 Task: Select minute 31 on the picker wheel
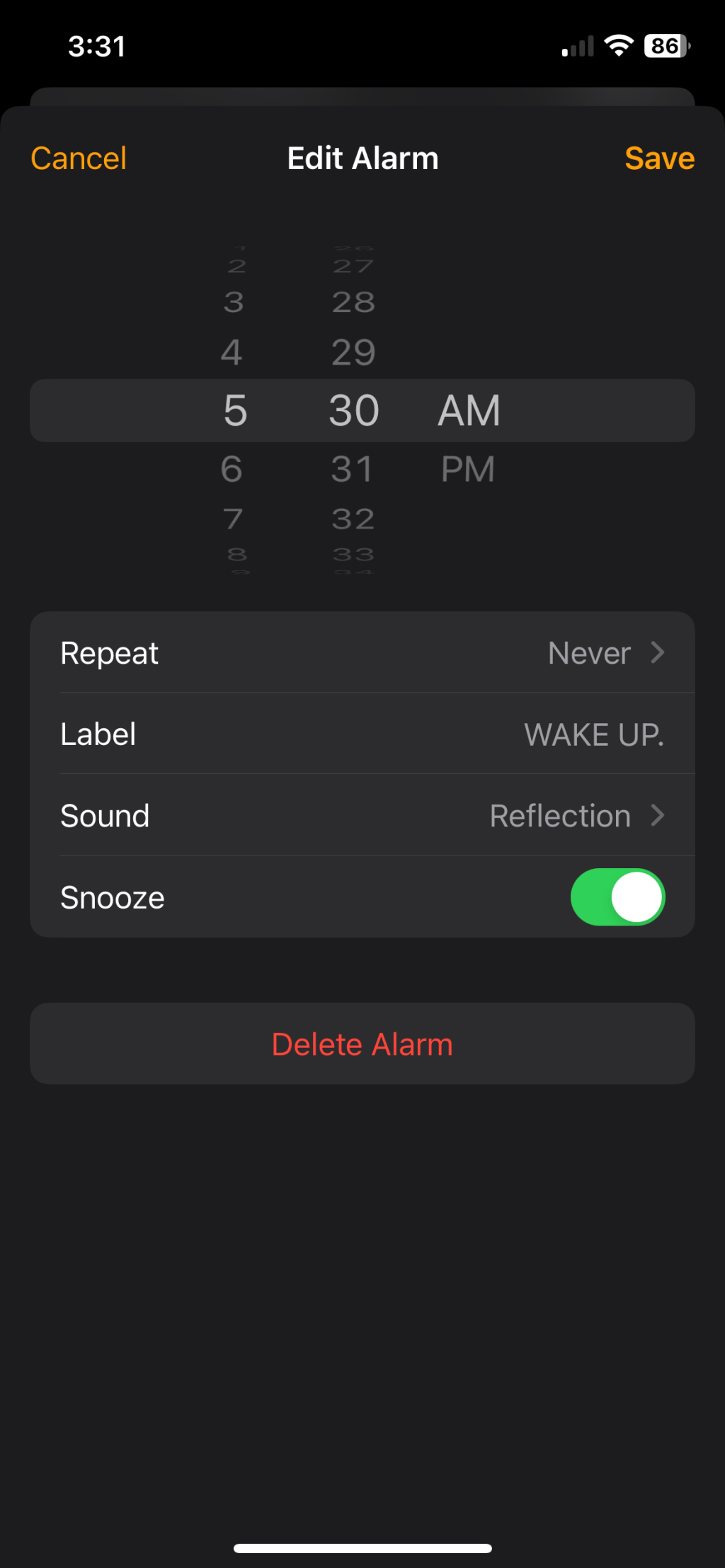352,468
